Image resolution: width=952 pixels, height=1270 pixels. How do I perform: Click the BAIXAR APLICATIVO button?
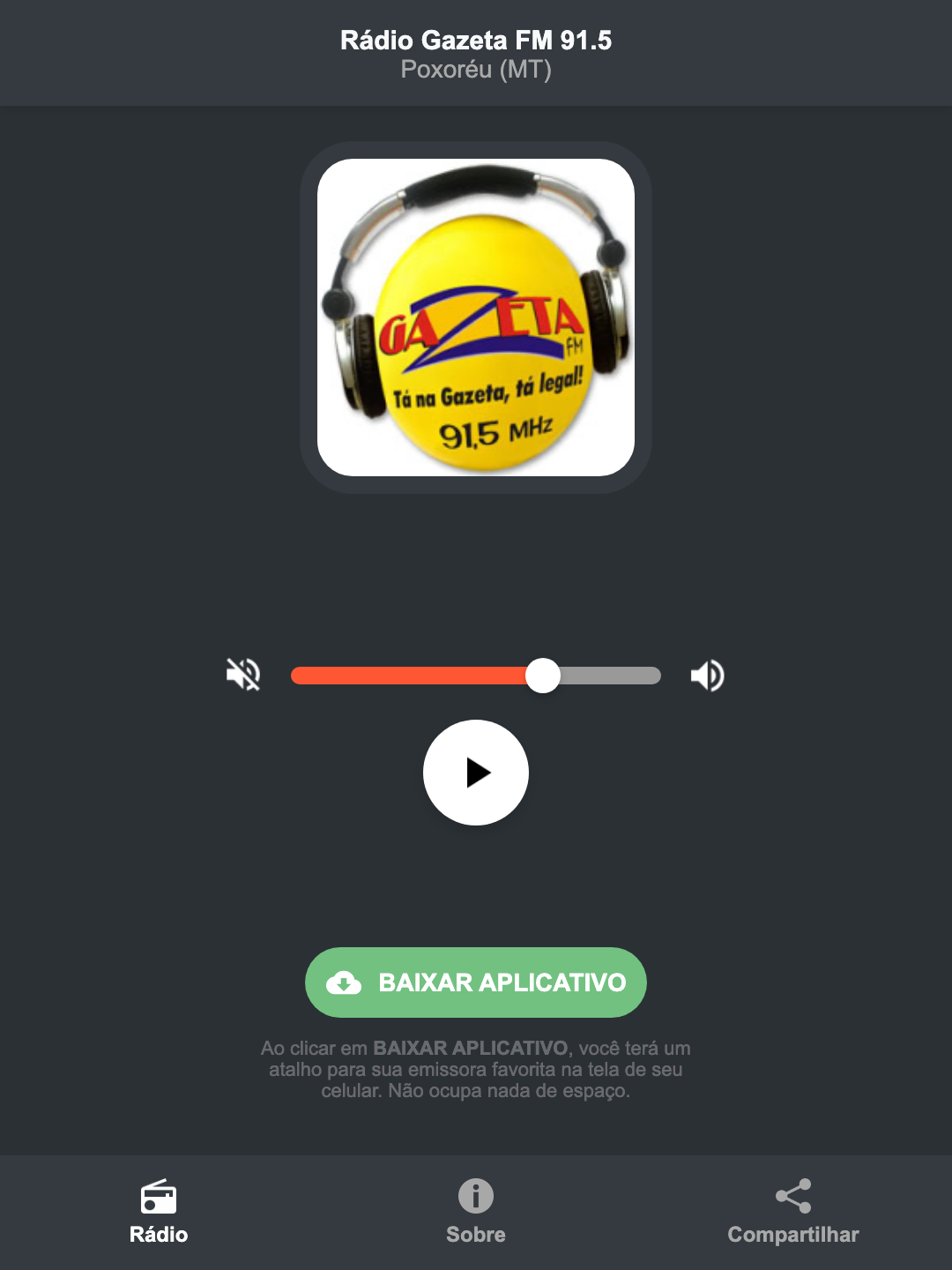point(475,982)
